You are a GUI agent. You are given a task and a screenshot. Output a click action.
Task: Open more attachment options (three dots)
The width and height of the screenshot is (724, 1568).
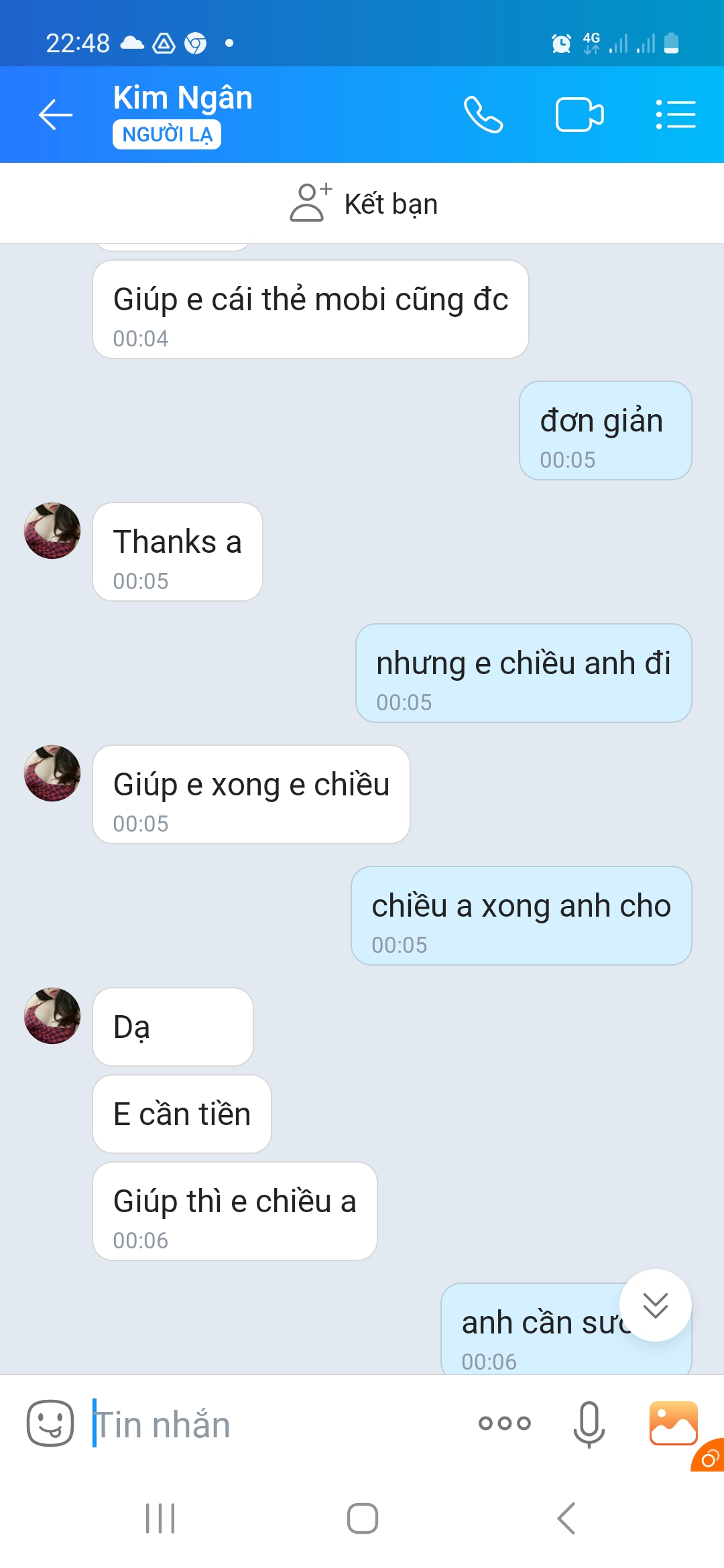click(504, 1423)
